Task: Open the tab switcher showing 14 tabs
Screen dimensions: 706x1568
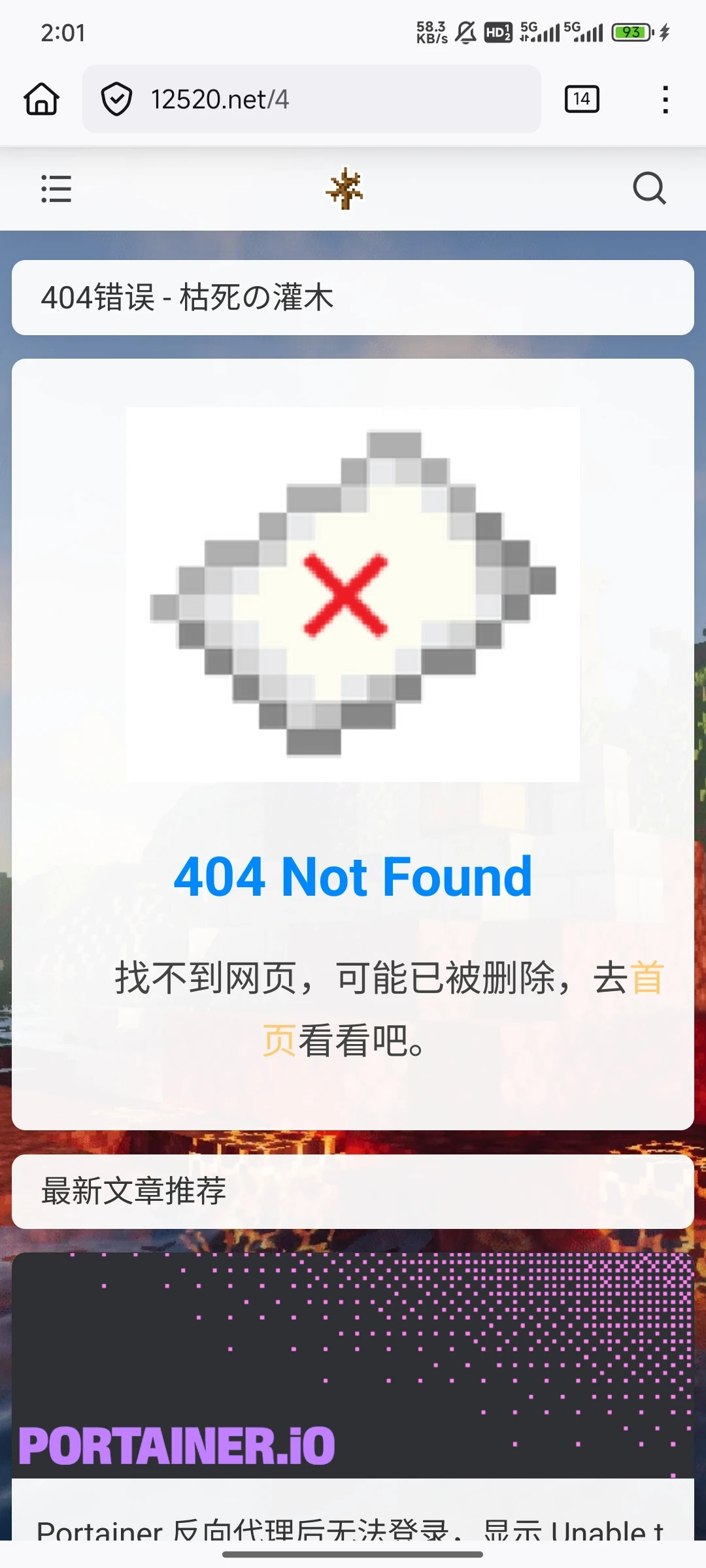Action: click(582, 99)
